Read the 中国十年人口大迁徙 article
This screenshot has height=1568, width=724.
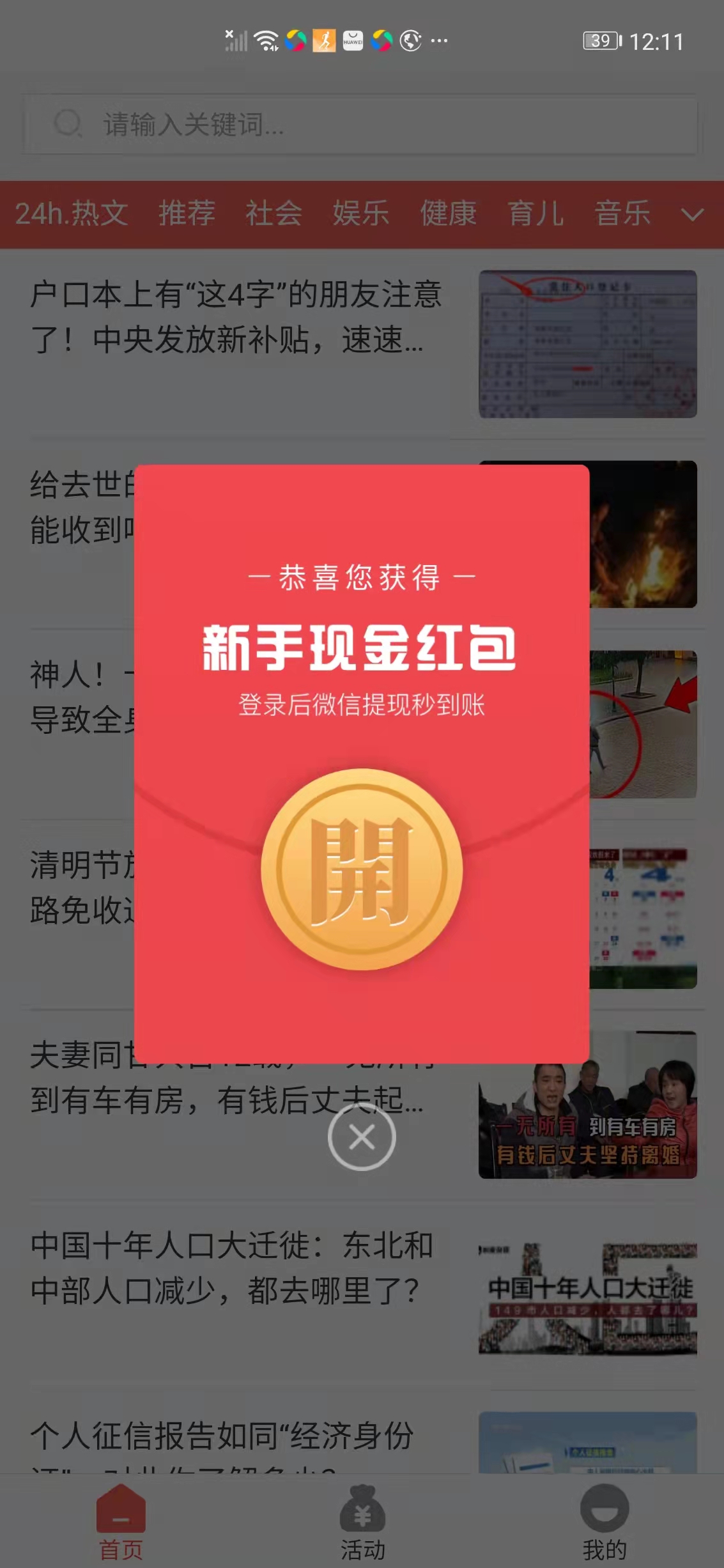click(233, 1268)
